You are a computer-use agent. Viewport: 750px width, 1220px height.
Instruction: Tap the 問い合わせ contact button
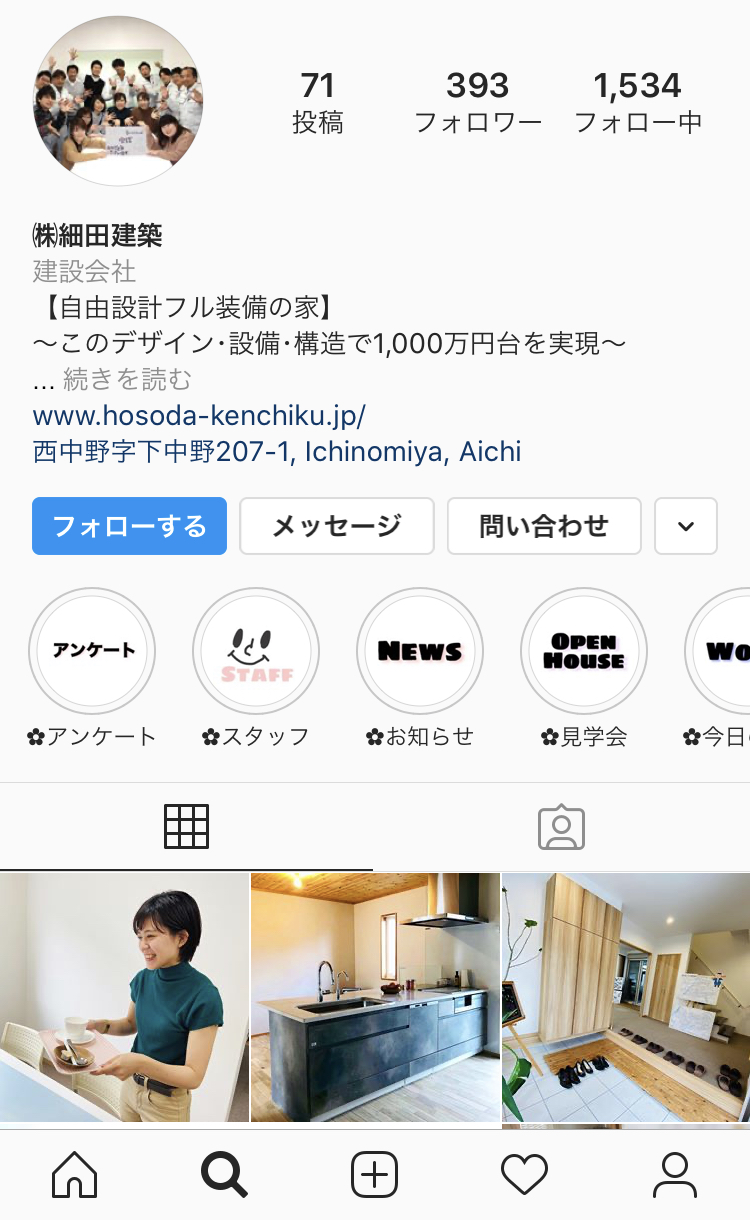coord(544,526)
